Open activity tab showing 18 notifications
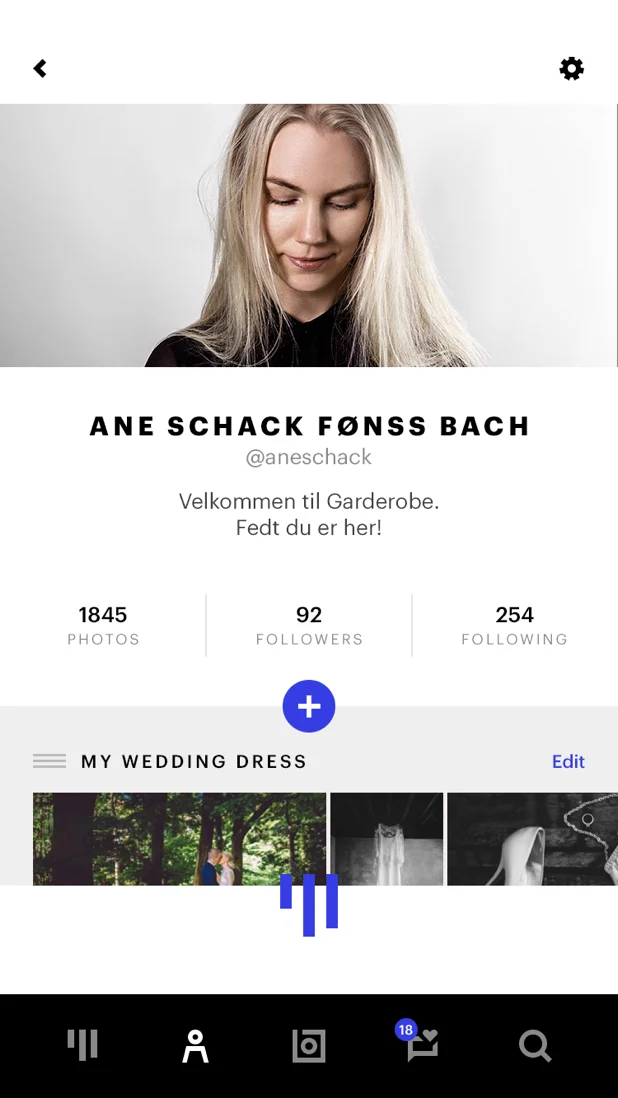 click(x=421, y=1043)
